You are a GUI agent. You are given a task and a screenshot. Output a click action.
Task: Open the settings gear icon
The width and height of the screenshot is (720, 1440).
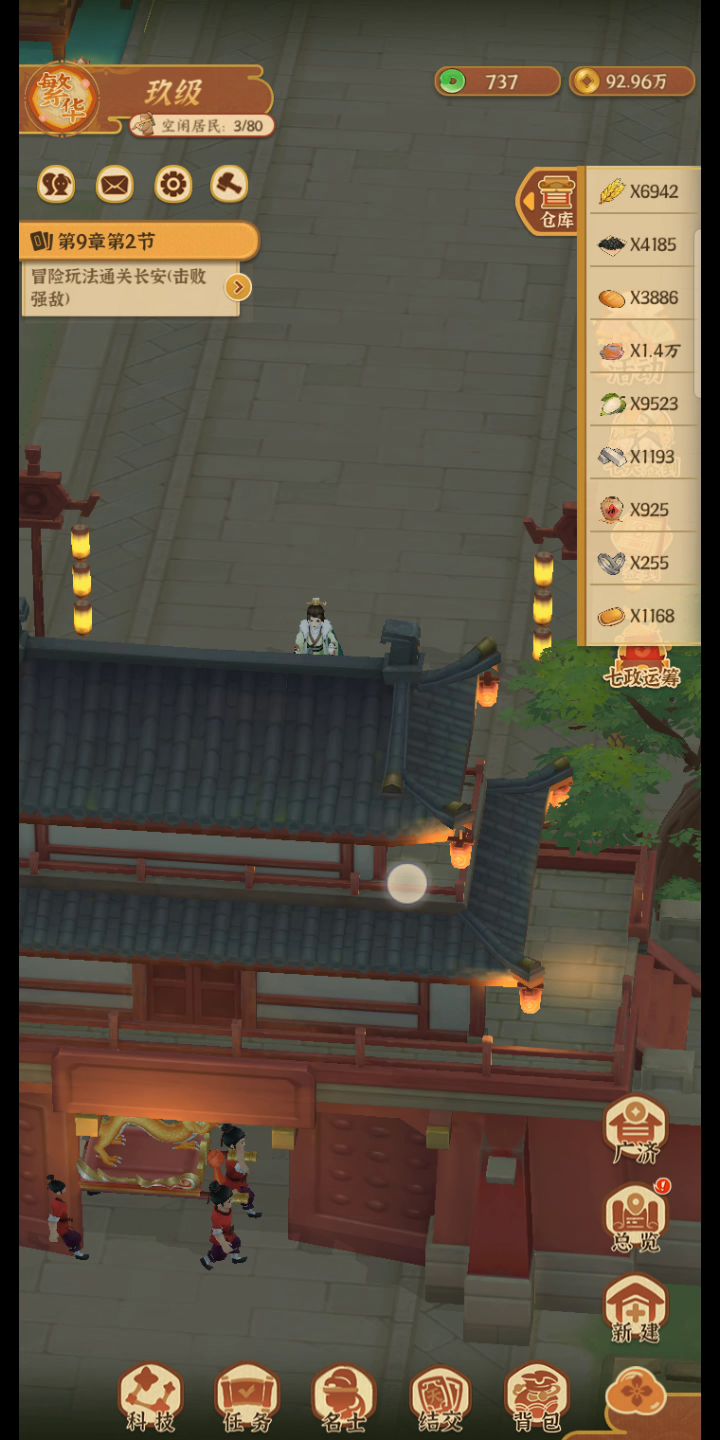(173, 185)
